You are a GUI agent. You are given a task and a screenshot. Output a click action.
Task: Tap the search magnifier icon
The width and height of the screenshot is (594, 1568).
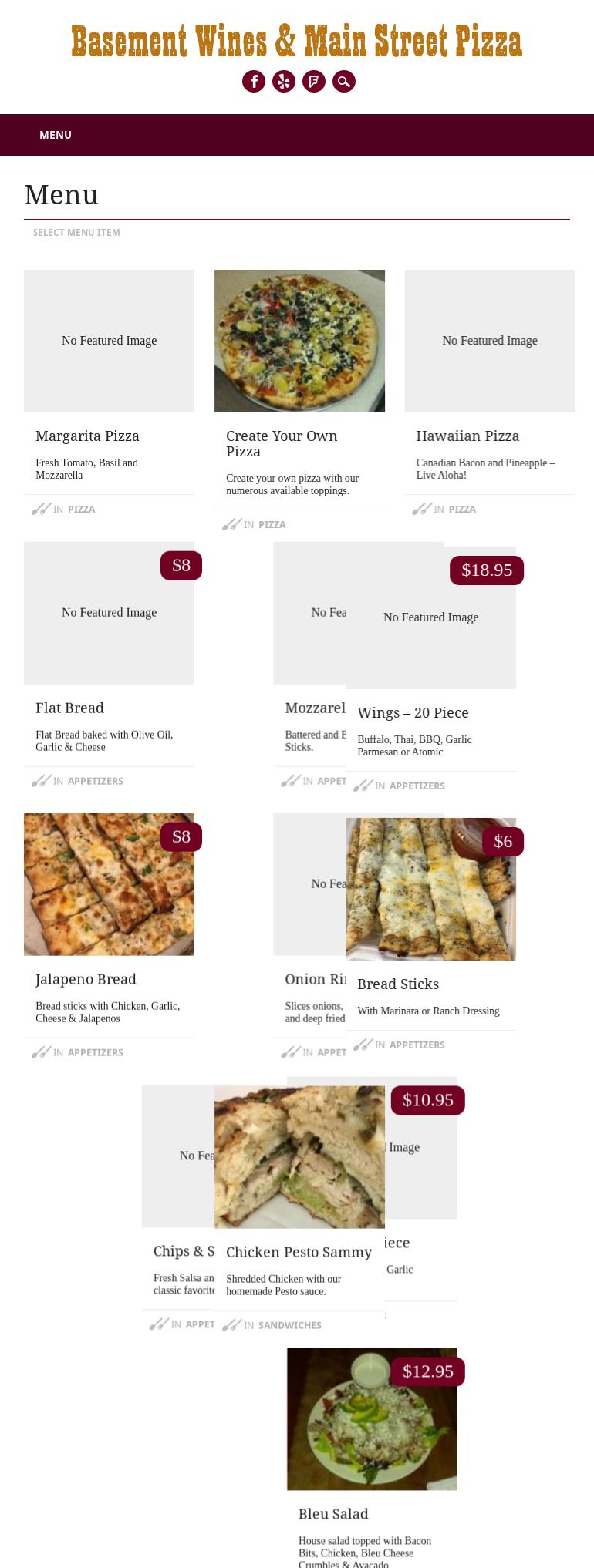coord(344,81)
